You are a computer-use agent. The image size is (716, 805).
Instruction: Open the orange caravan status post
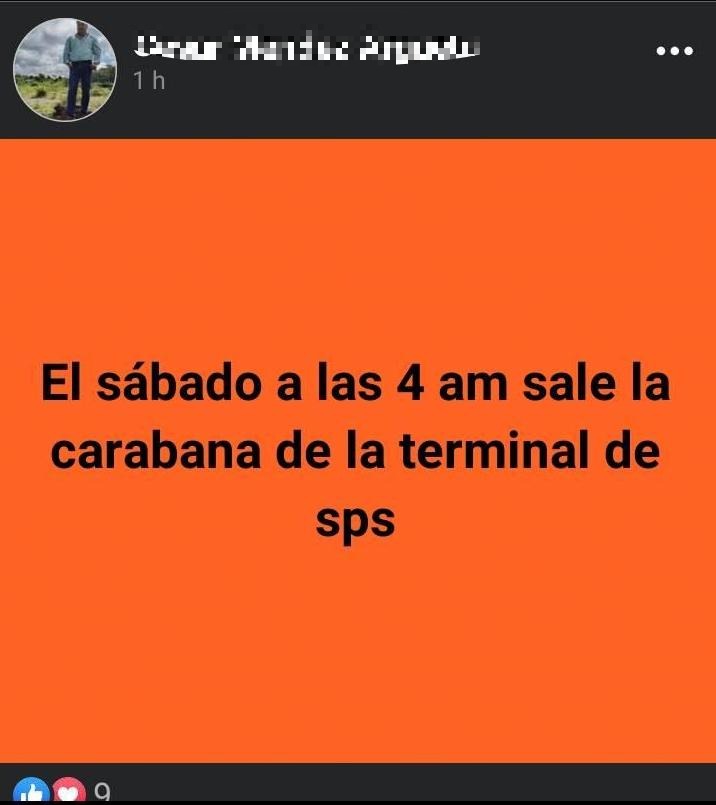357,450
